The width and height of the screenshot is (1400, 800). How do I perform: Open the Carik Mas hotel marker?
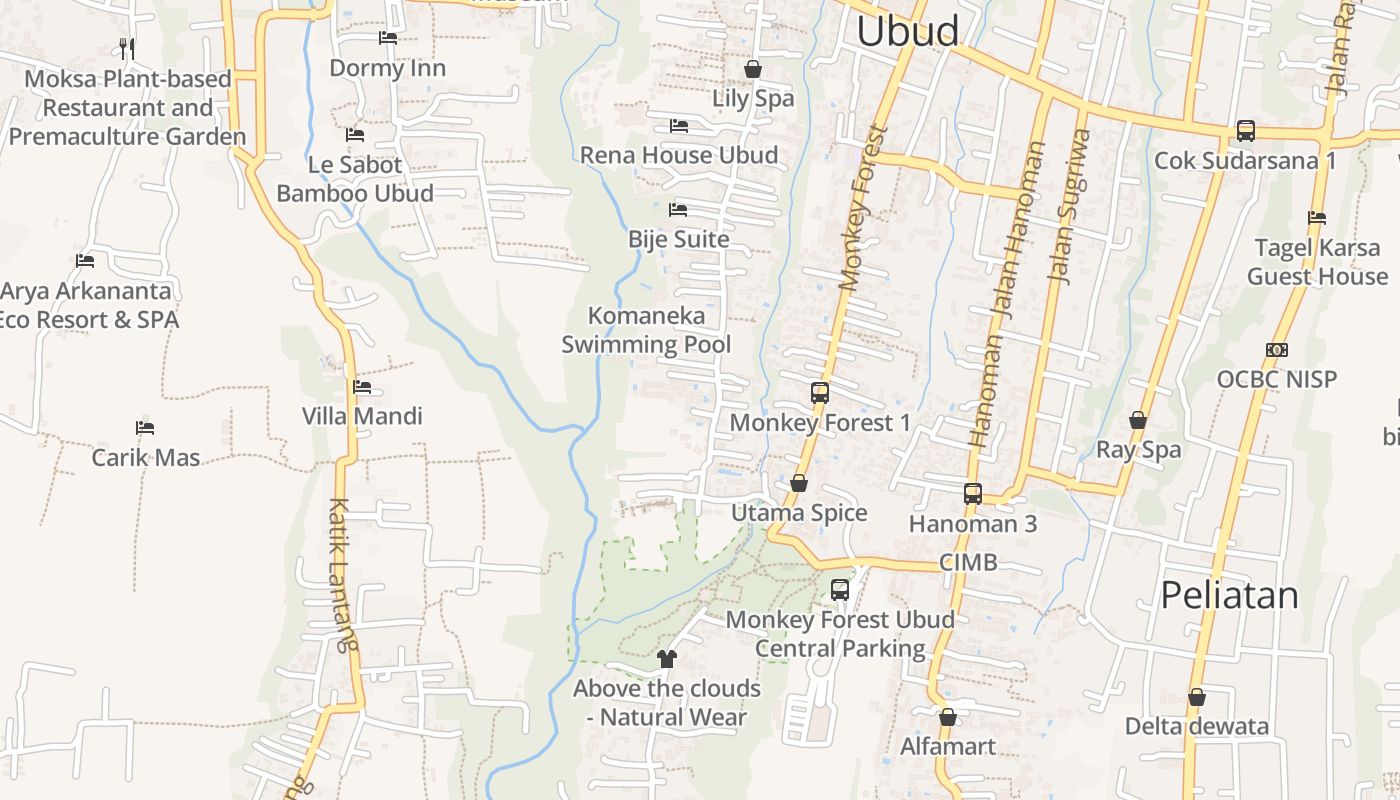[145, 428]
